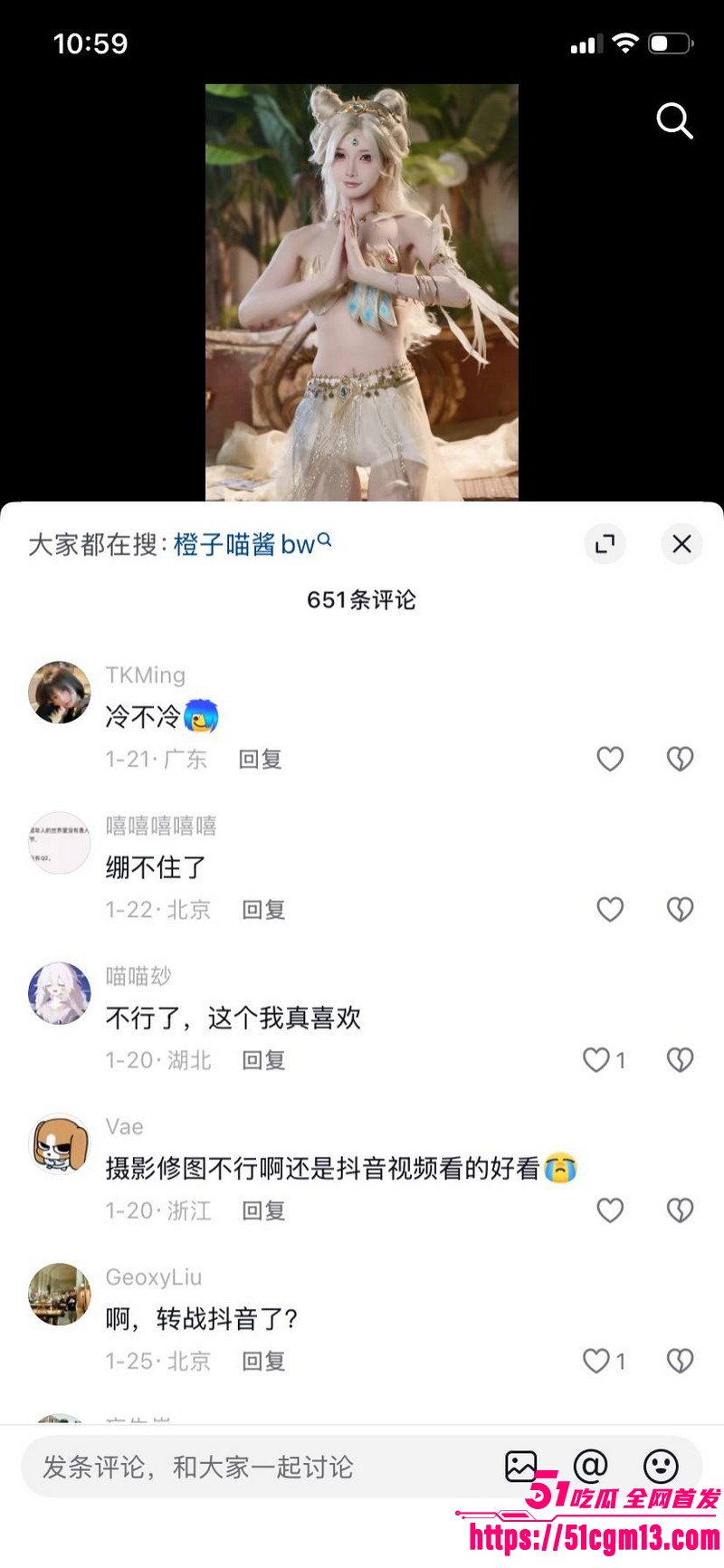Unlike 喵喵紗's comment heart
Viewport: 724px width, 1568px height.
pyautogui.click(x=595, y=1060)
